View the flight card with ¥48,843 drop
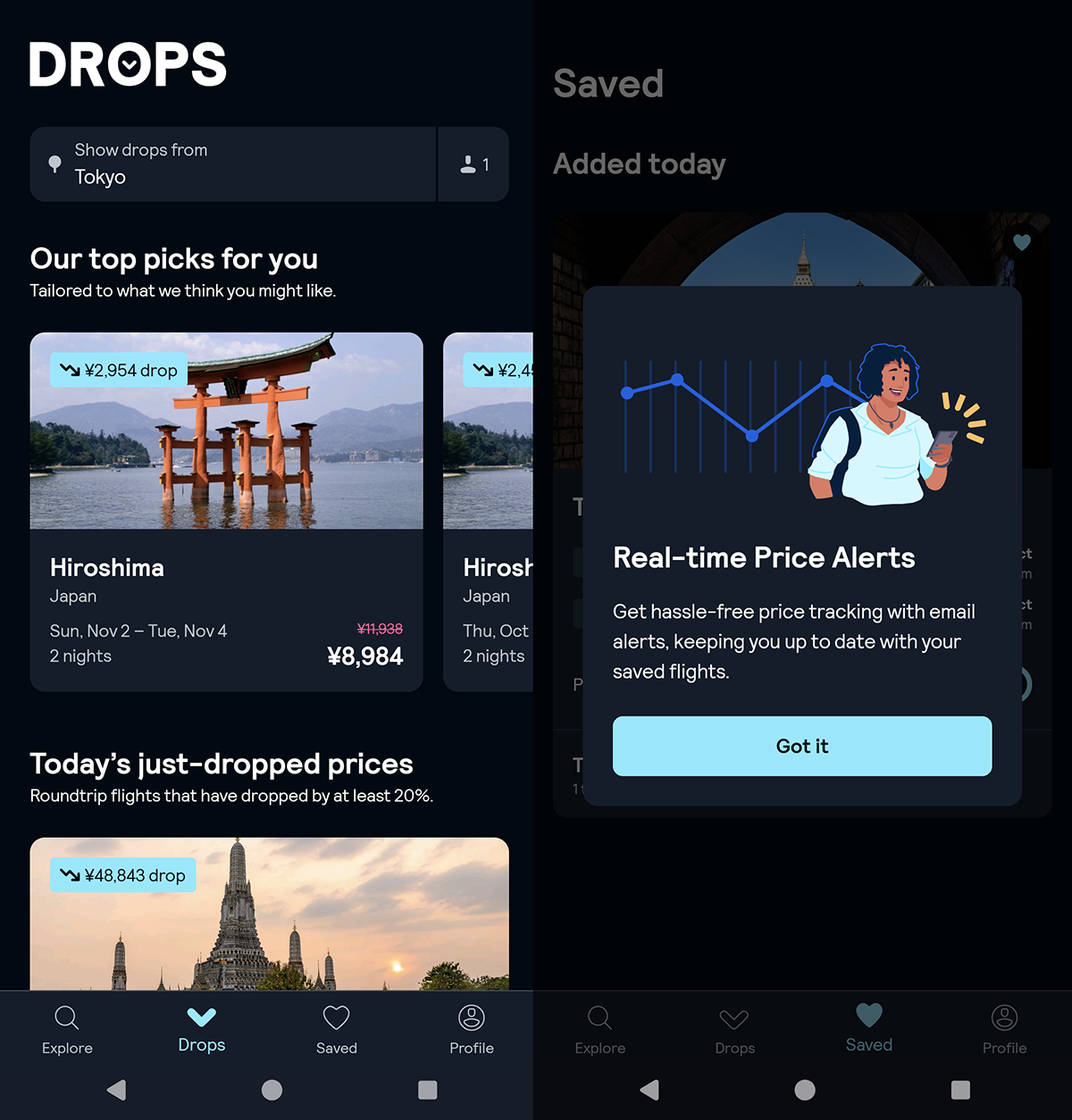 pos(269,913)
